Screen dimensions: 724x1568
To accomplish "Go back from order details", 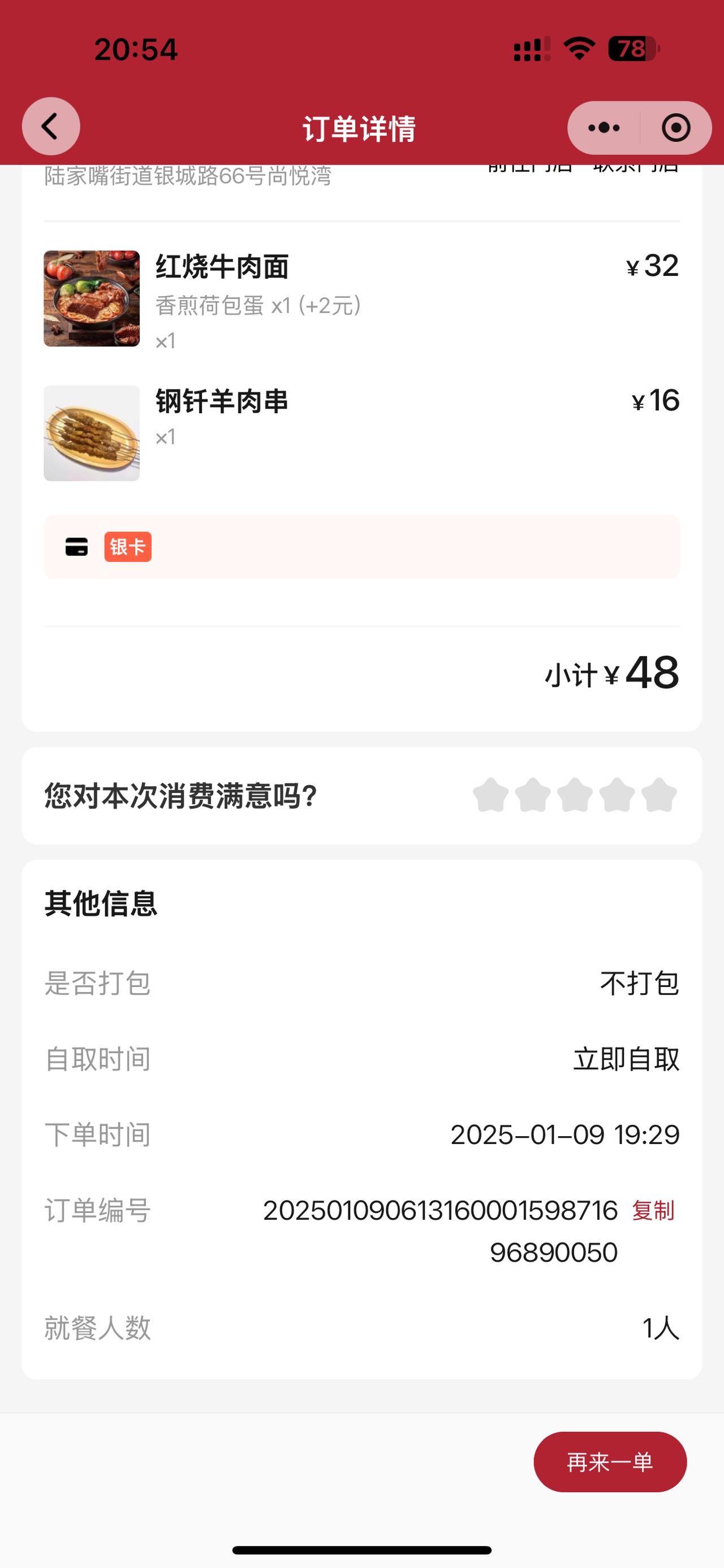I will click(50, 126).
